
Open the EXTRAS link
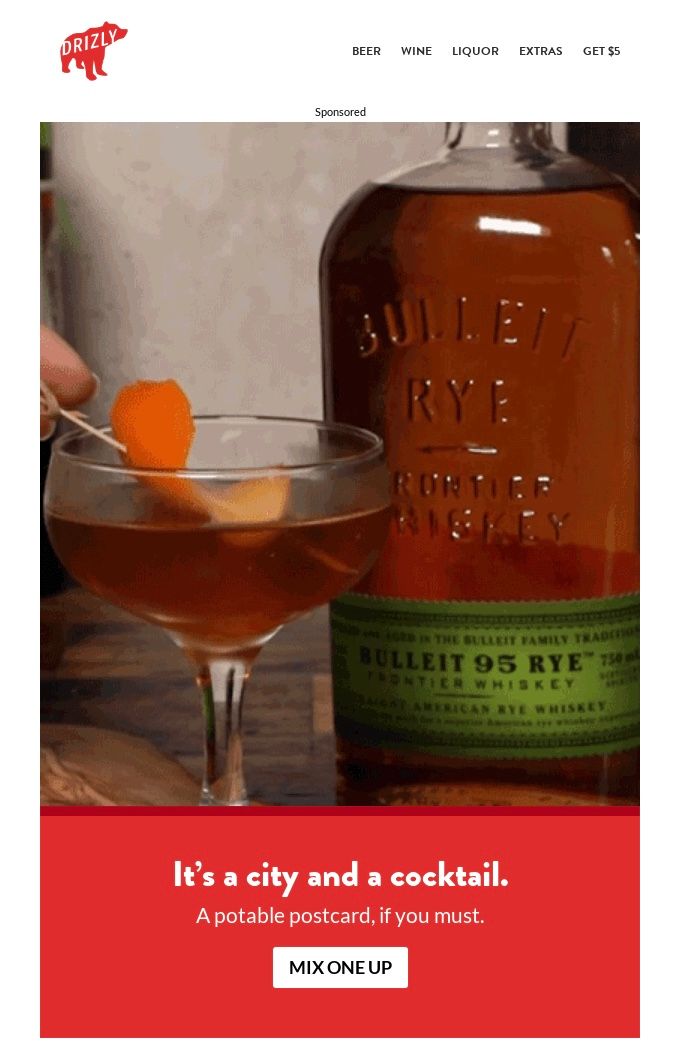pyautogui.click(x=540, y=51)
